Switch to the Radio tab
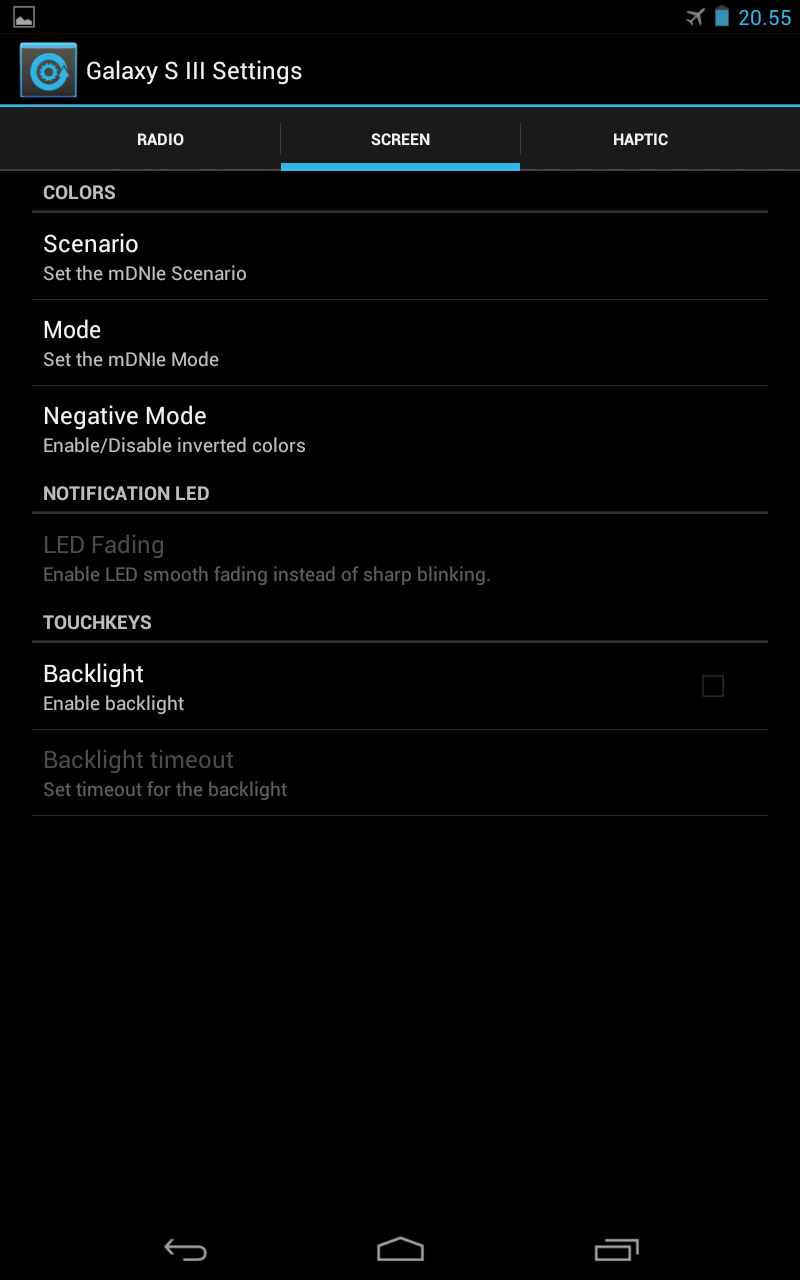 (x=160, y=139)
